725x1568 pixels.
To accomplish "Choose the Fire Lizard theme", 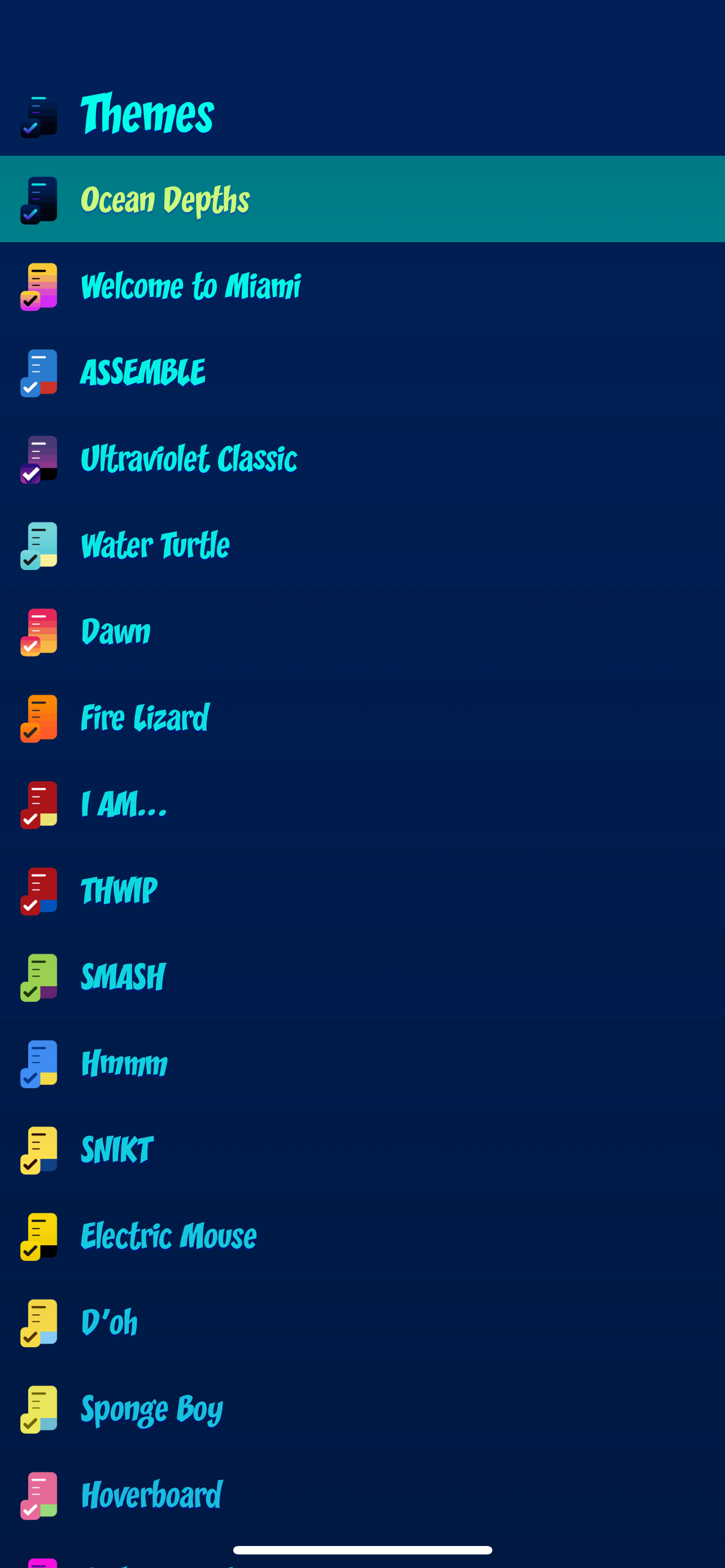I will [362, 717].
